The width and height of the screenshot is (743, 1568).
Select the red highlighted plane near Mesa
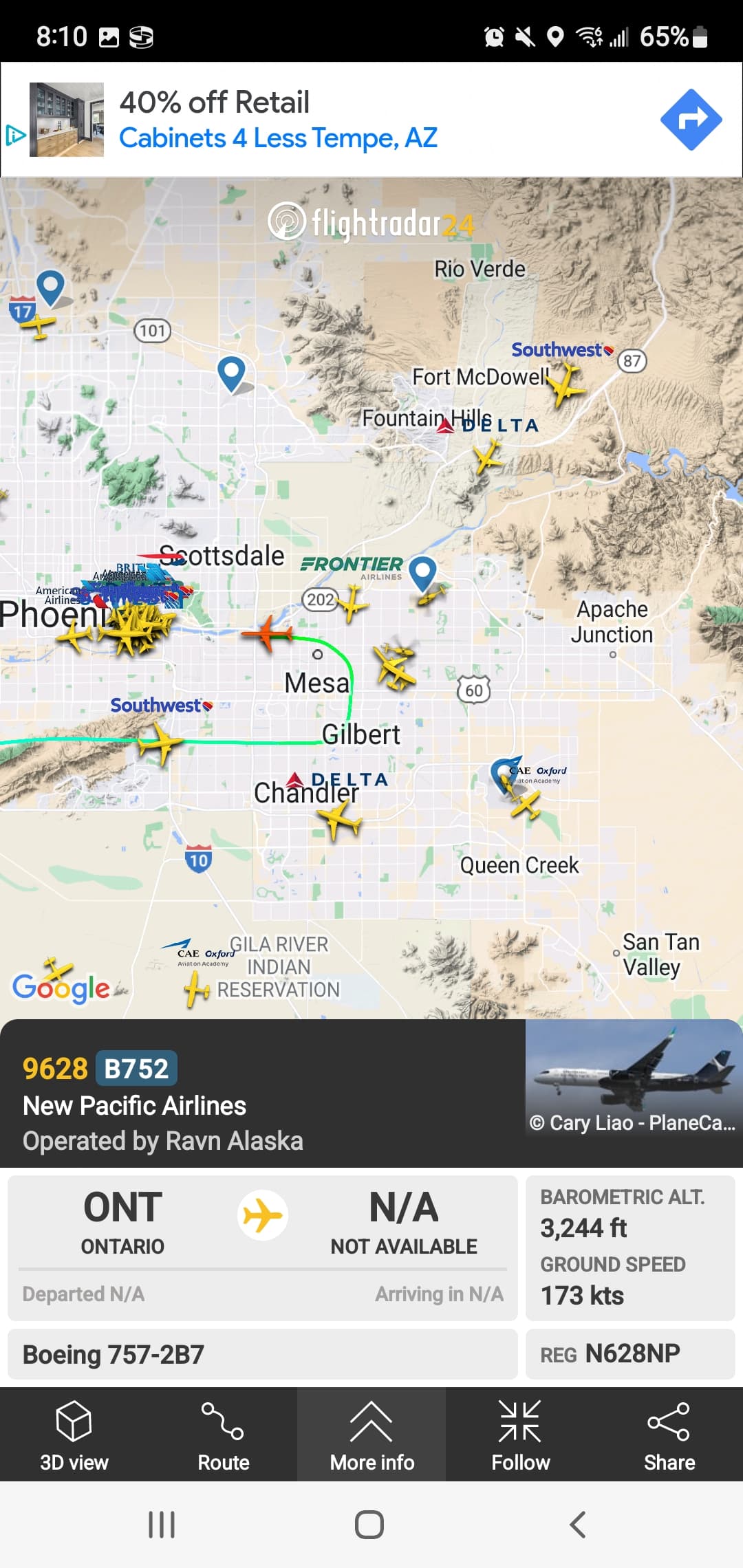[268, 633]
